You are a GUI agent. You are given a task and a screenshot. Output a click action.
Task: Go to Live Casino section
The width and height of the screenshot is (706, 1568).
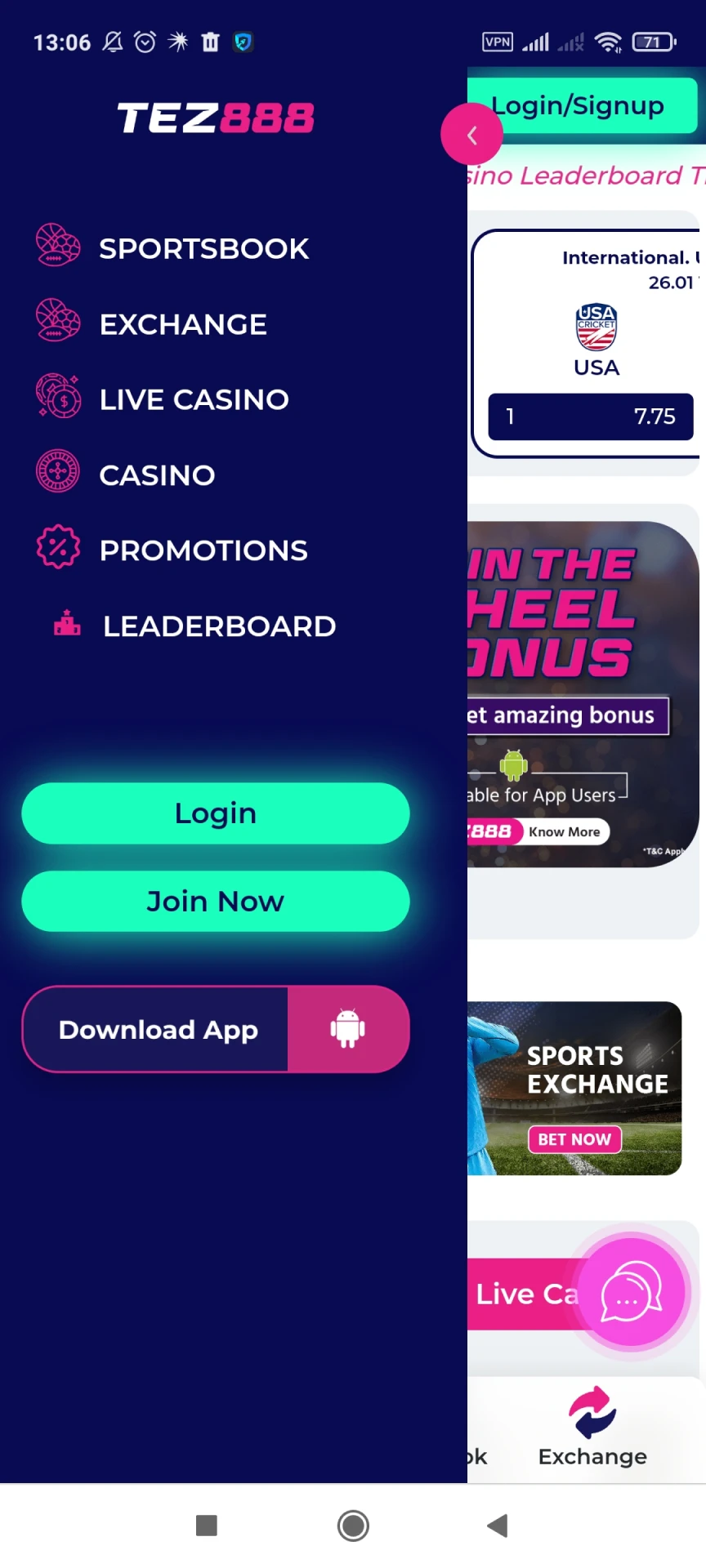[x=194, y=399]
